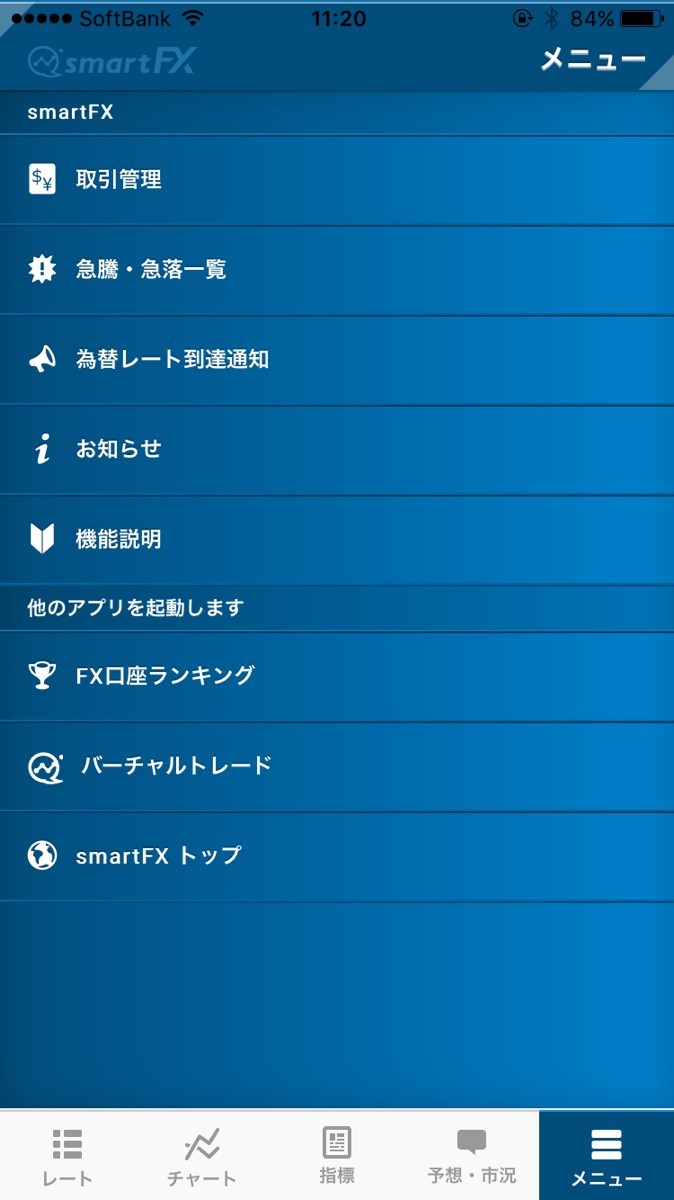Switch to the チャート tab
Screen dimensions: 674x1200
[202, 1156]
